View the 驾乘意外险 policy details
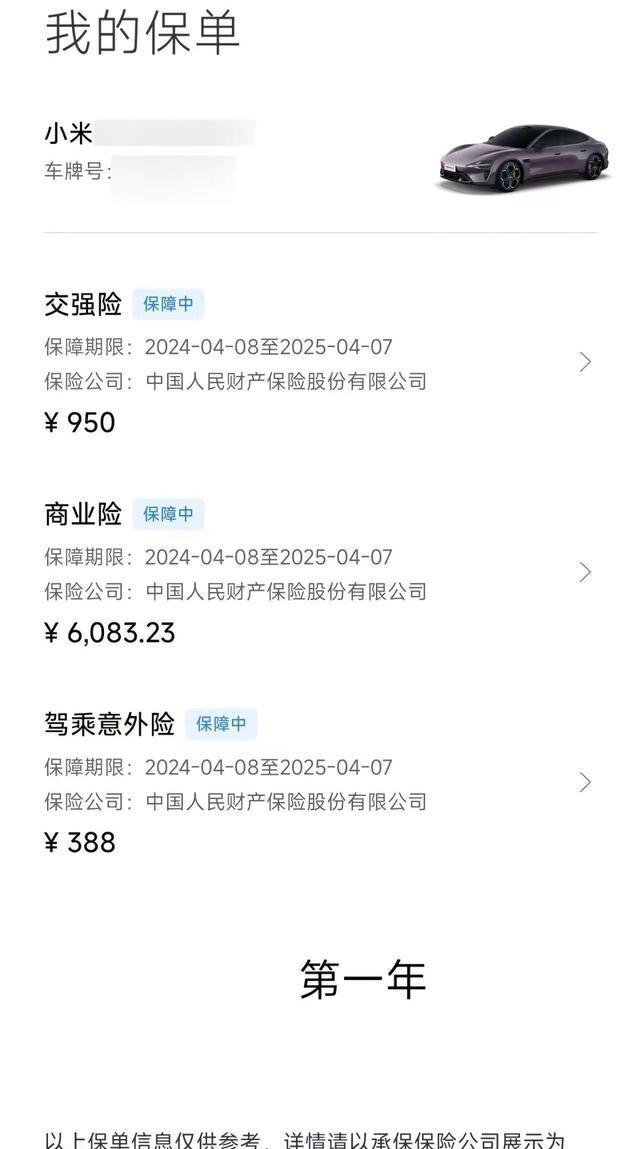The width and height of the screenshot is (640, 1149). point(320,783)
